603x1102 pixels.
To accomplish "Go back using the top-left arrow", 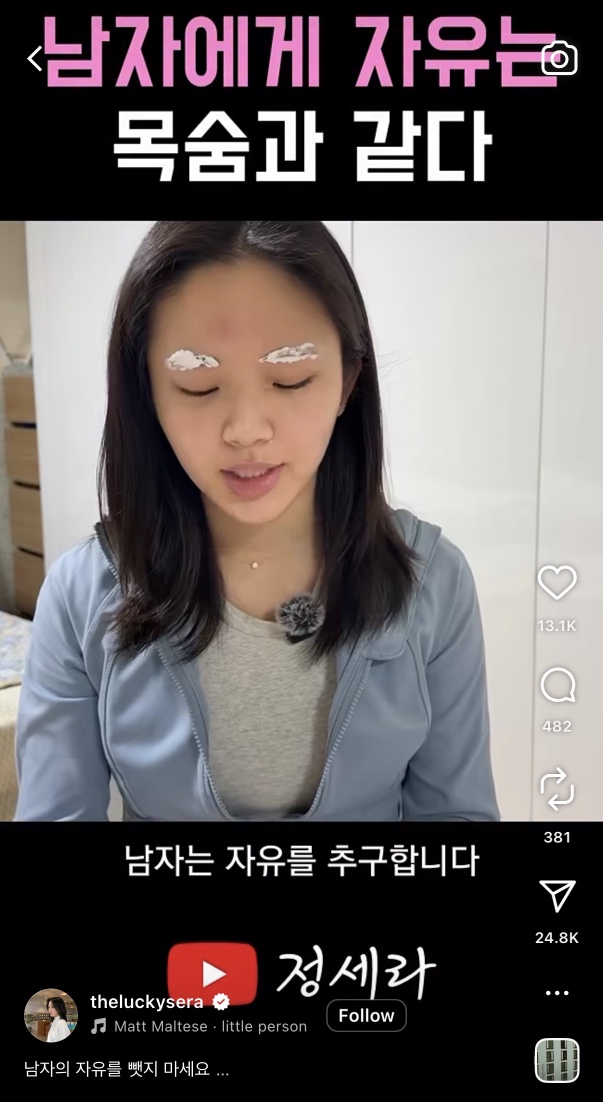I will click(35, 59).
